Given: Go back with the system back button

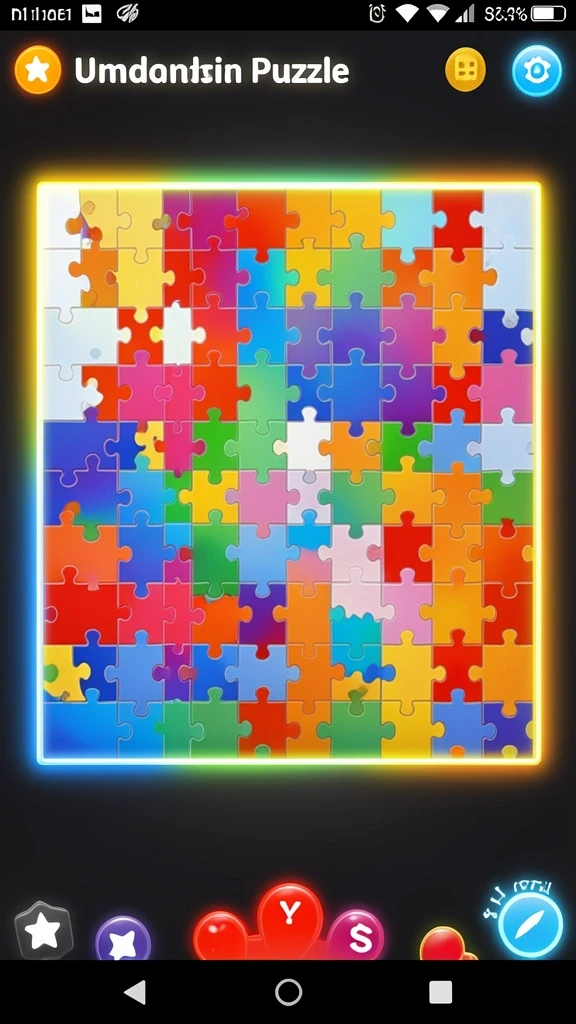Looking at the screenshot, I should [x=135, y=991].
